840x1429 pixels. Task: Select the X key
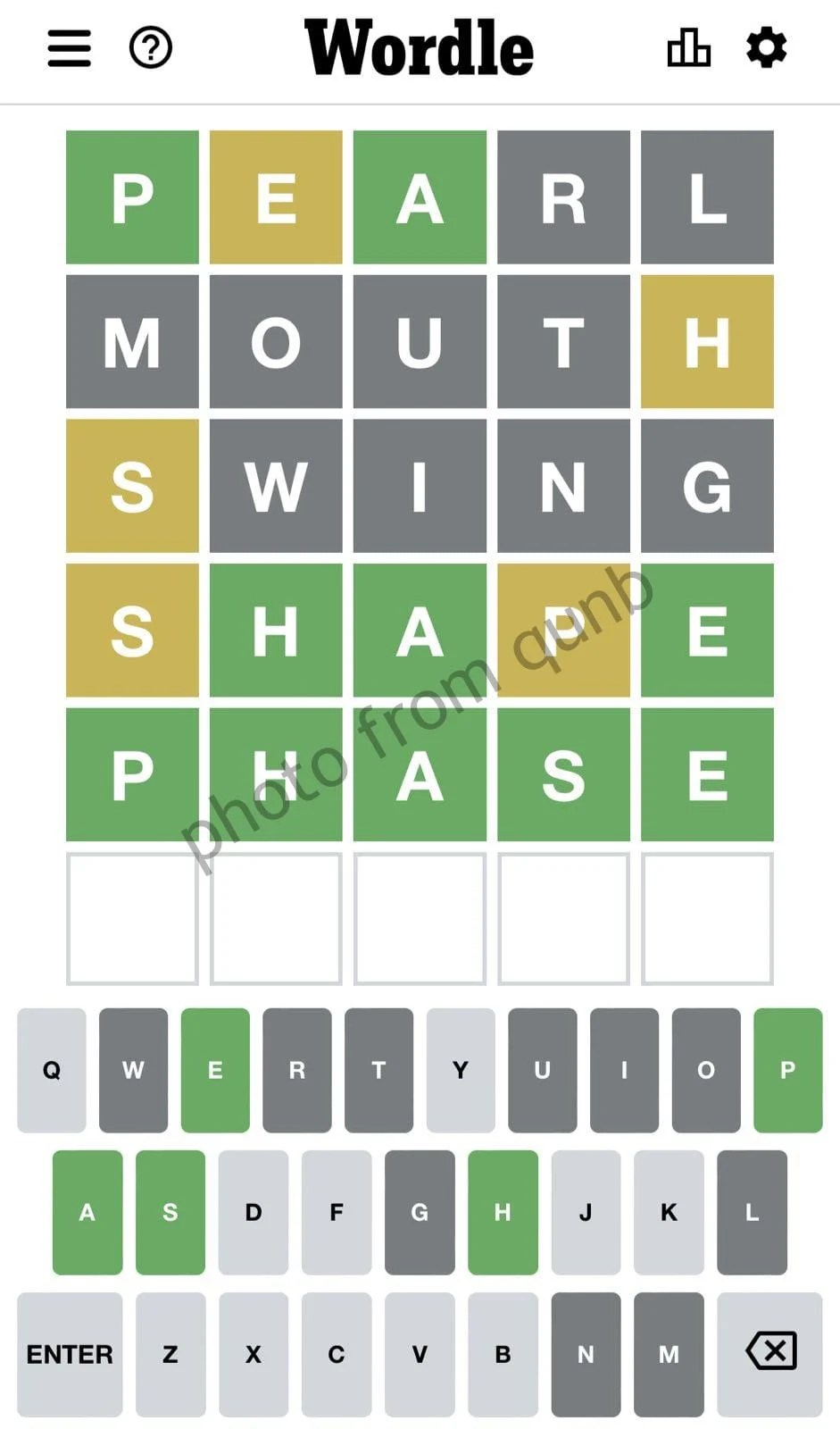click(x=254, y=1354)
